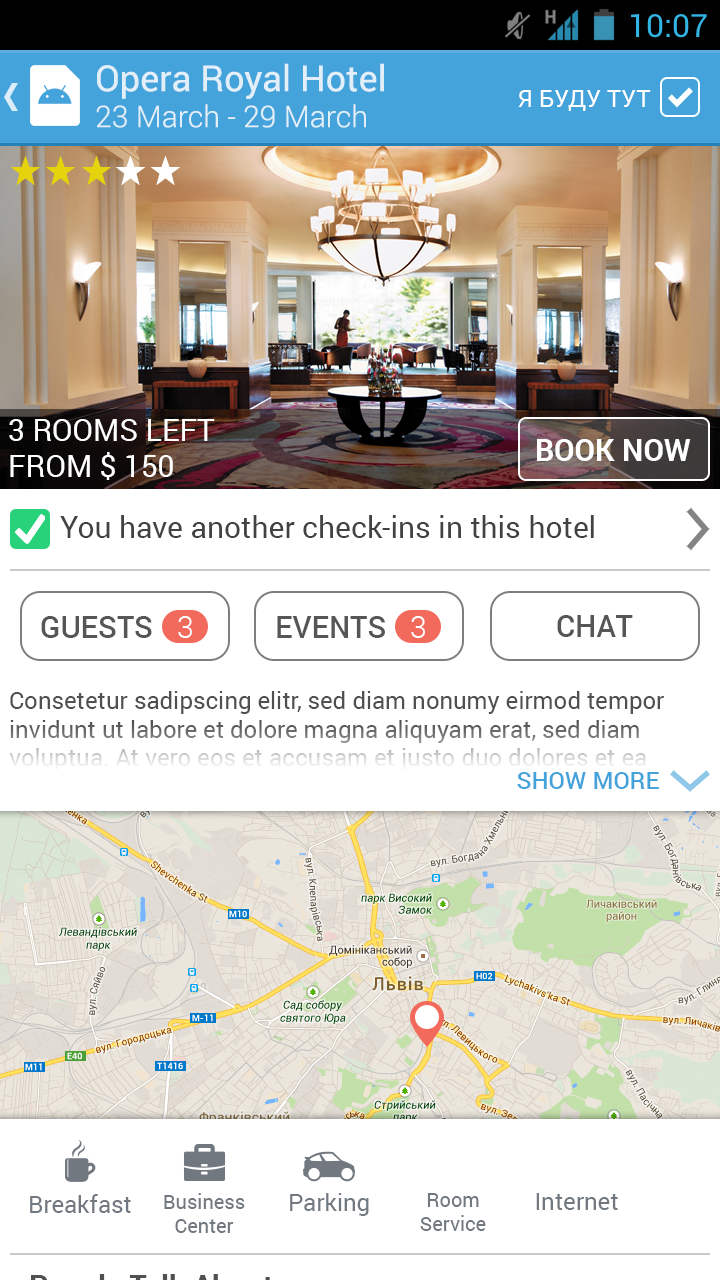Screen dimensions: 720x1280
Task: Open the hotel CHAT
Action: click(x=594, y=626)
